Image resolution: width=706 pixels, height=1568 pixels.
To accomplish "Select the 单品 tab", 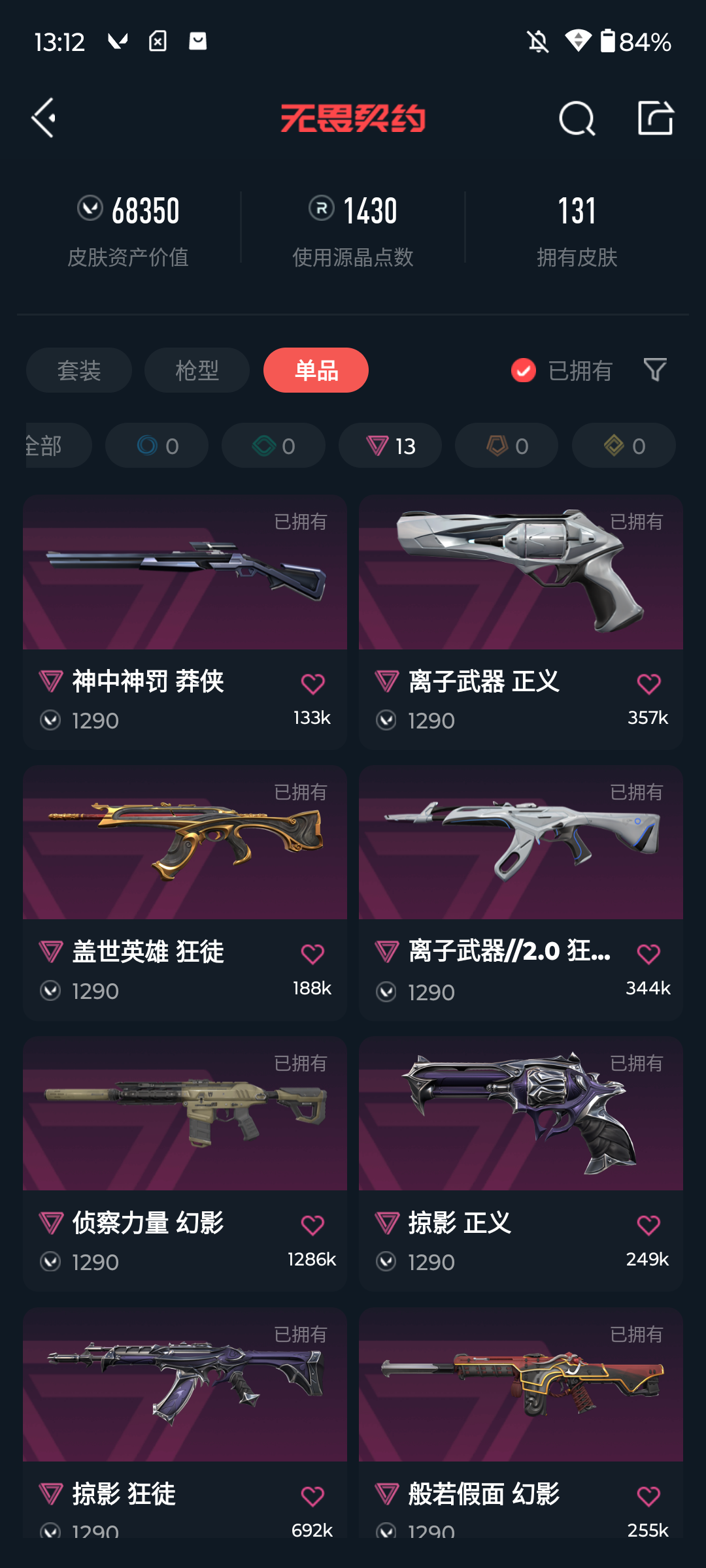I will pos(316,370).
